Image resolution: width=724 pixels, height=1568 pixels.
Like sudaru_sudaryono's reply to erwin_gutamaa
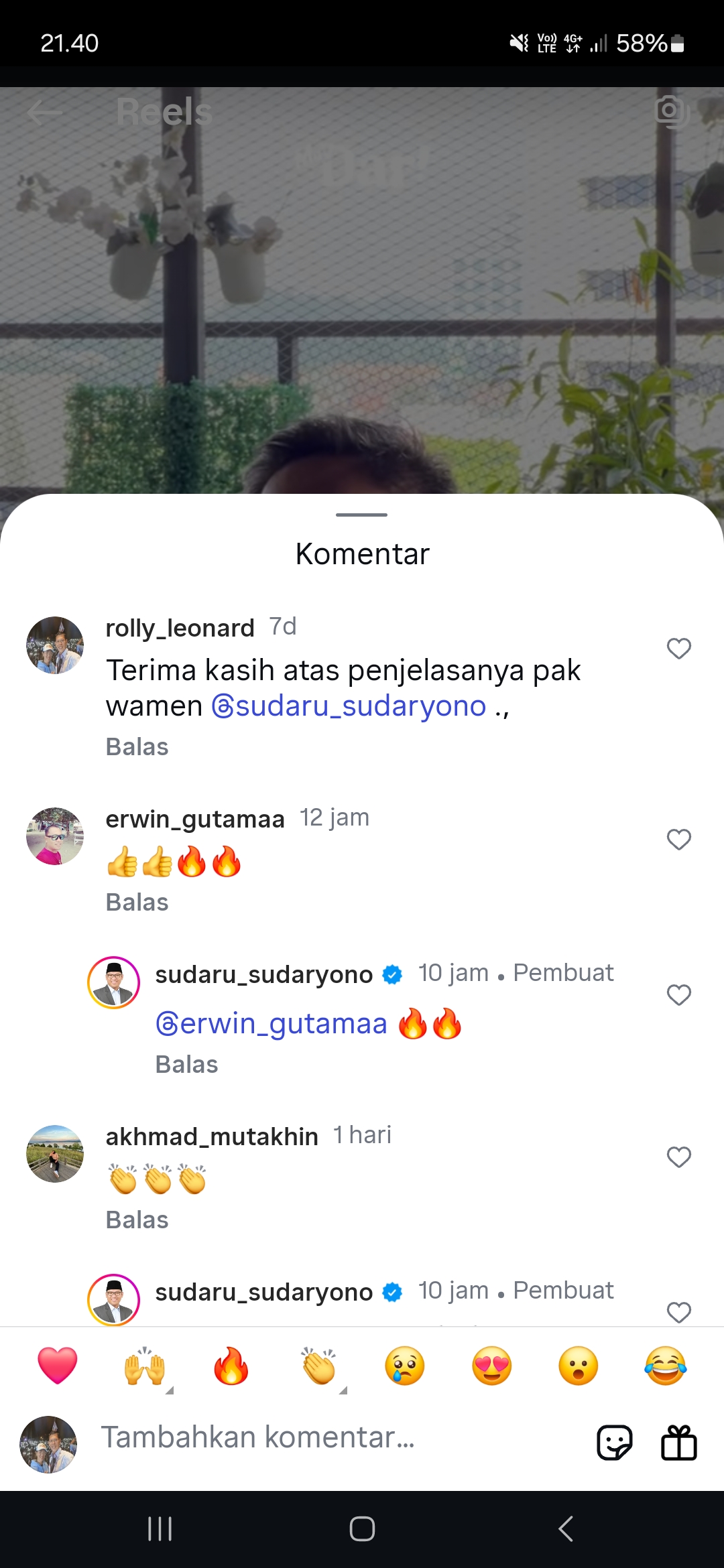(678, 995)
